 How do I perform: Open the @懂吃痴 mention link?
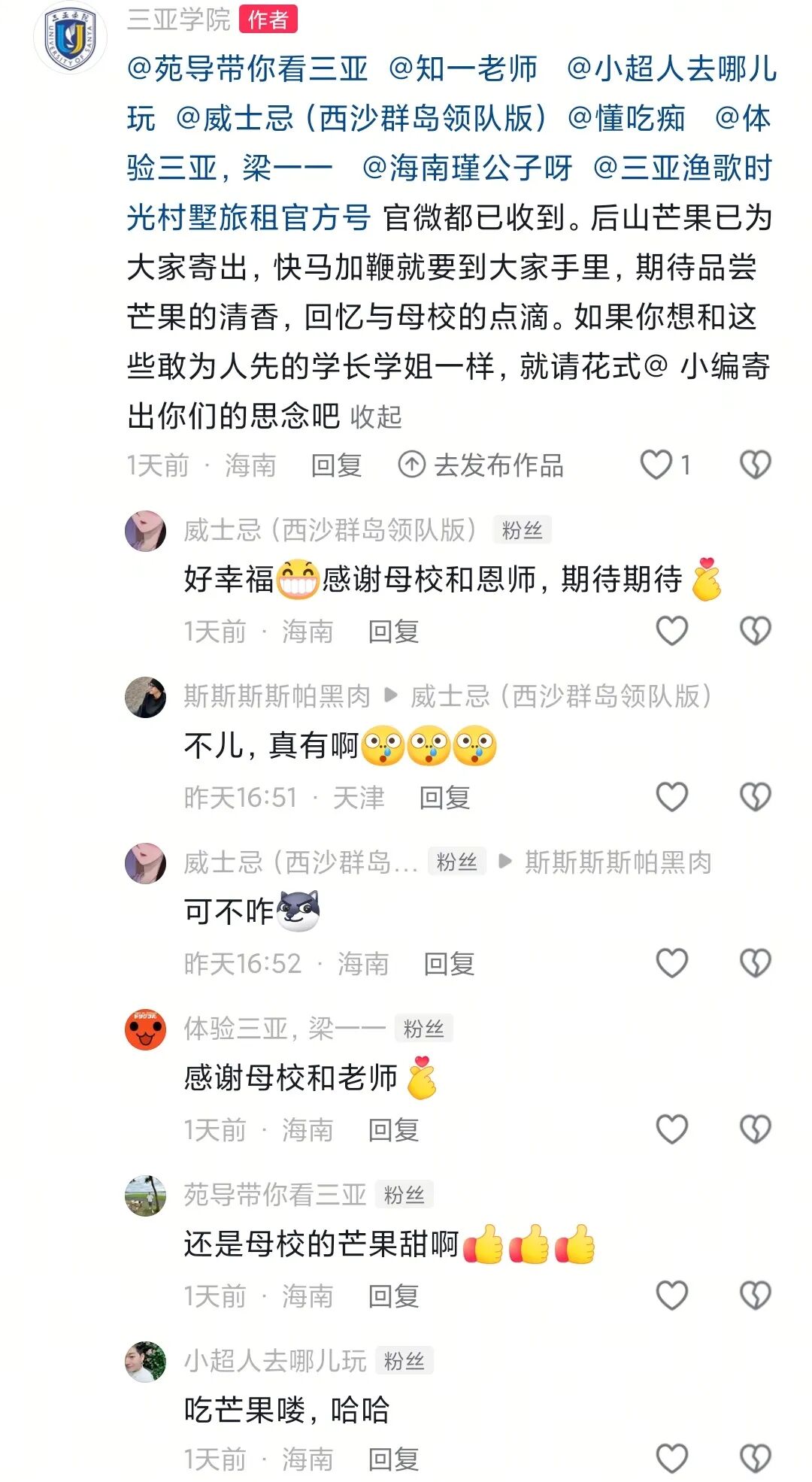coord(626,119)
